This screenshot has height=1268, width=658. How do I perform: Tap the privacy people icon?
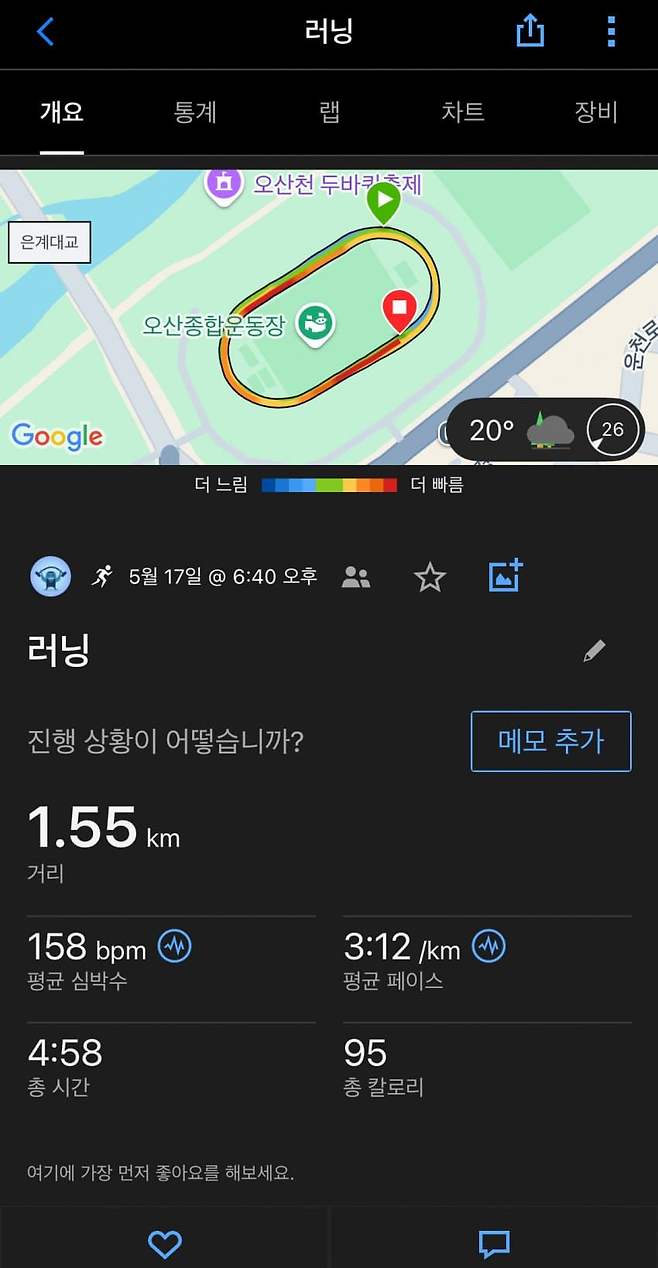click(356, 576)
